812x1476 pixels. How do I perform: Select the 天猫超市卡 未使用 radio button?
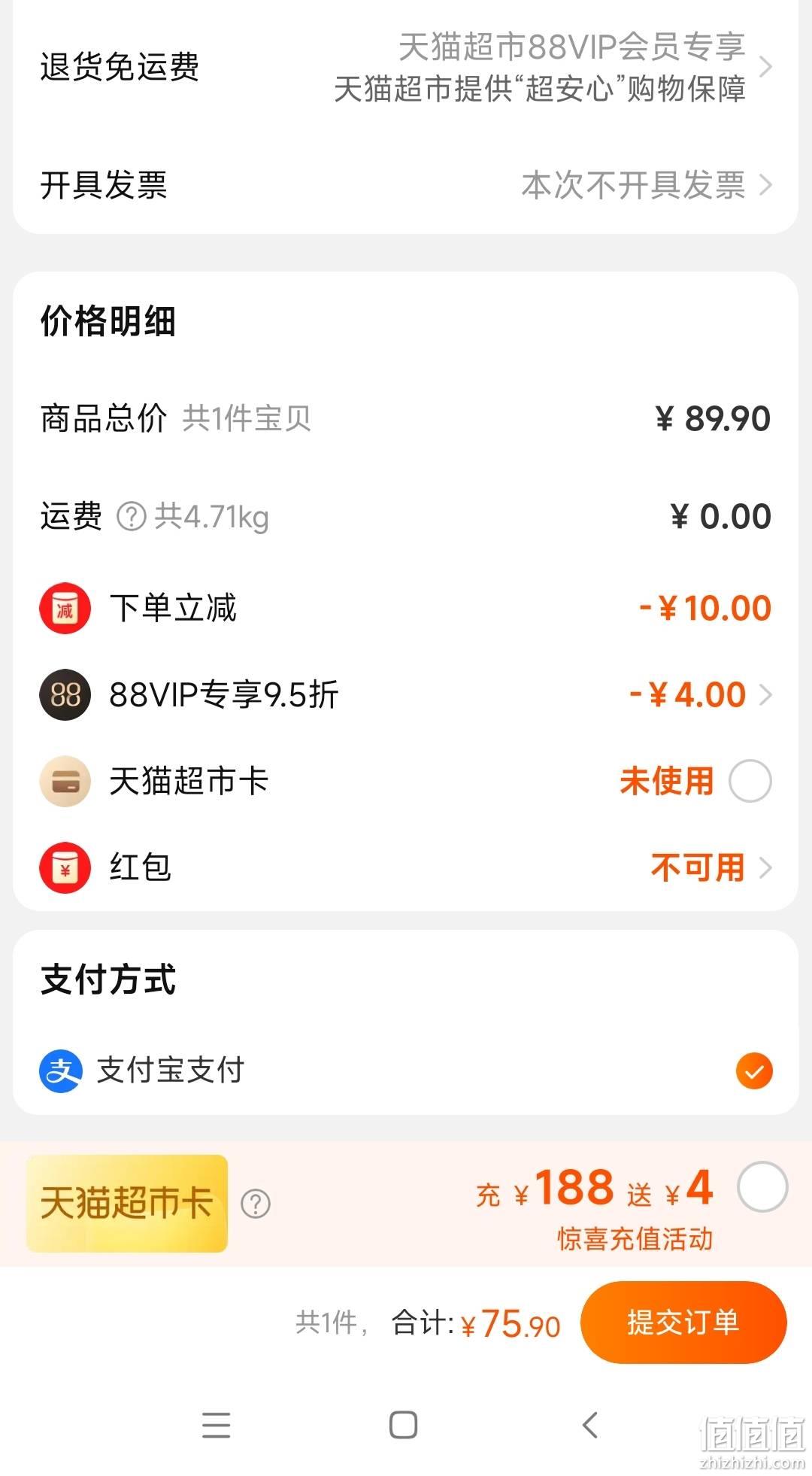click(750, 781)
